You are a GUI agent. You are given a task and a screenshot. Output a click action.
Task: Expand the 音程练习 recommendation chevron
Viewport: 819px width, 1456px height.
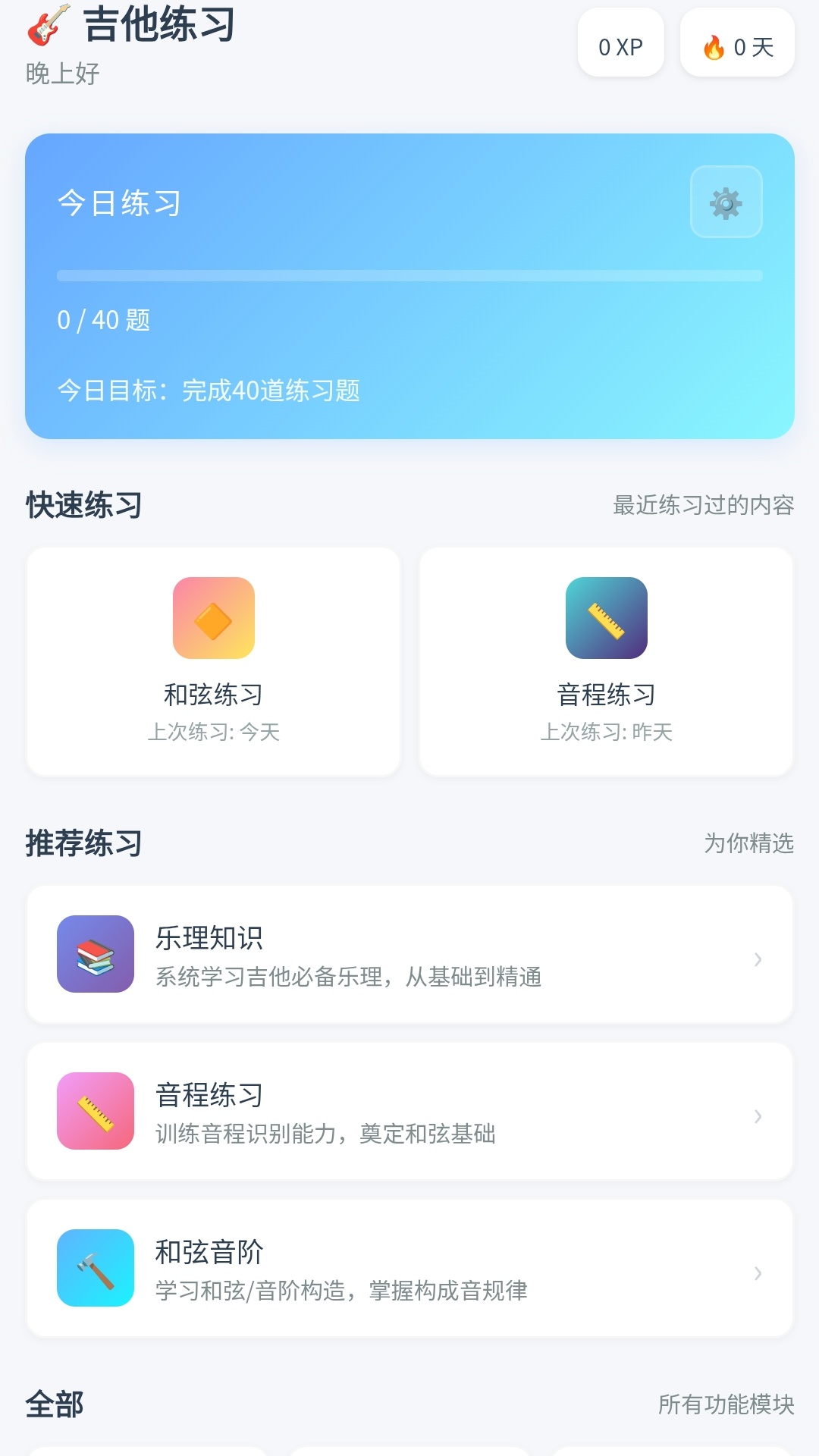coord(758,1116)
